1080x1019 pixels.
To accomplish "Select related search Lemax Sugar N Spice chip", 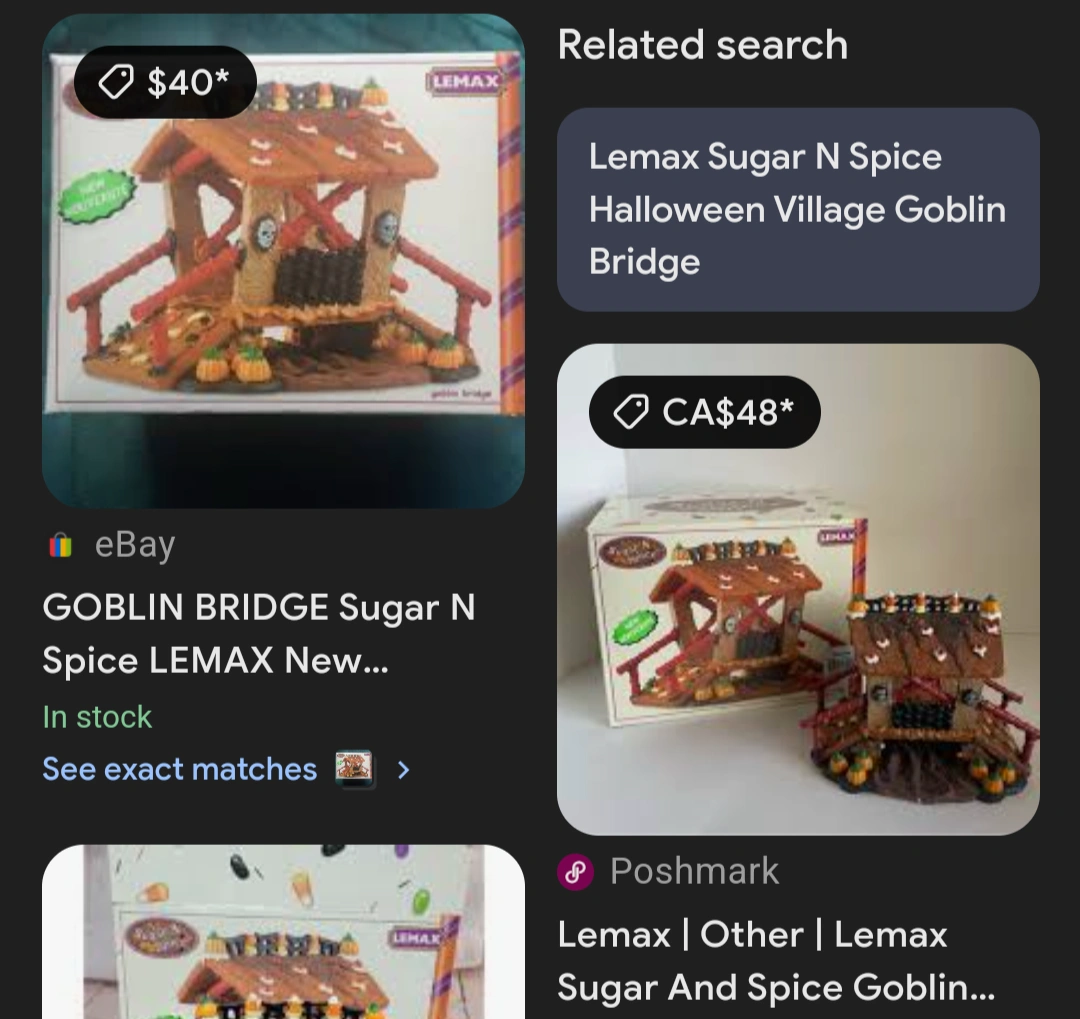I will (797, 209).
